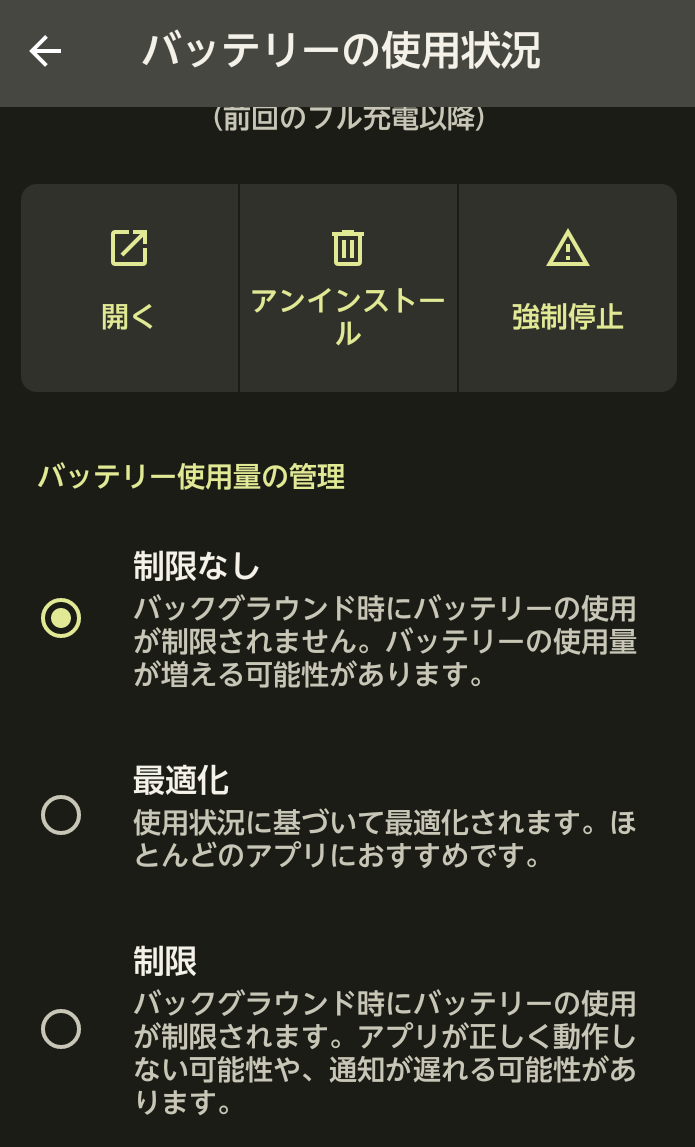Screen dimensions: 695x1147
Task: Go back using the top arrow
Action: [x=45, y=51]
